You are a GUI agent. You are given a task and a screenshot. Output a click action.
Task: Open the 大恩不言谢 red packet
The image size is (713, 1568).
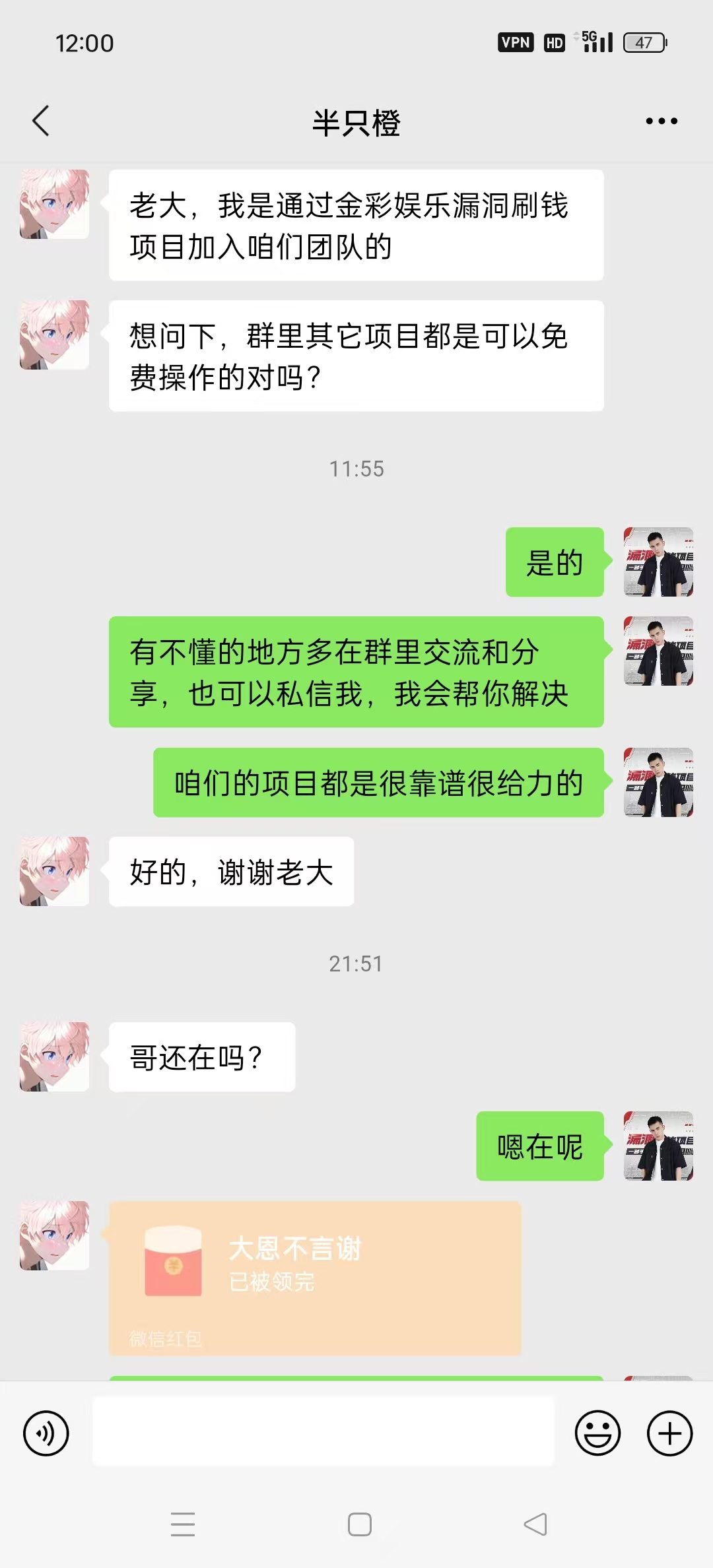(x=315, y=1278)
